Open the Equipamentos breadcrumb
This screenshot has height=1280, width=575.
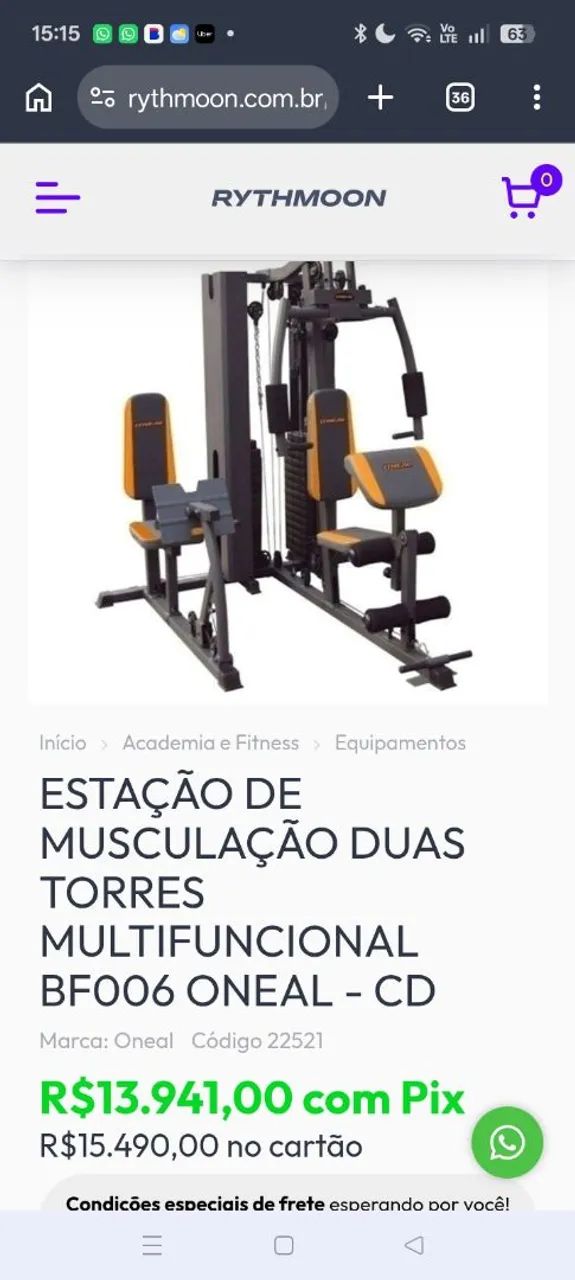(400, 743)
